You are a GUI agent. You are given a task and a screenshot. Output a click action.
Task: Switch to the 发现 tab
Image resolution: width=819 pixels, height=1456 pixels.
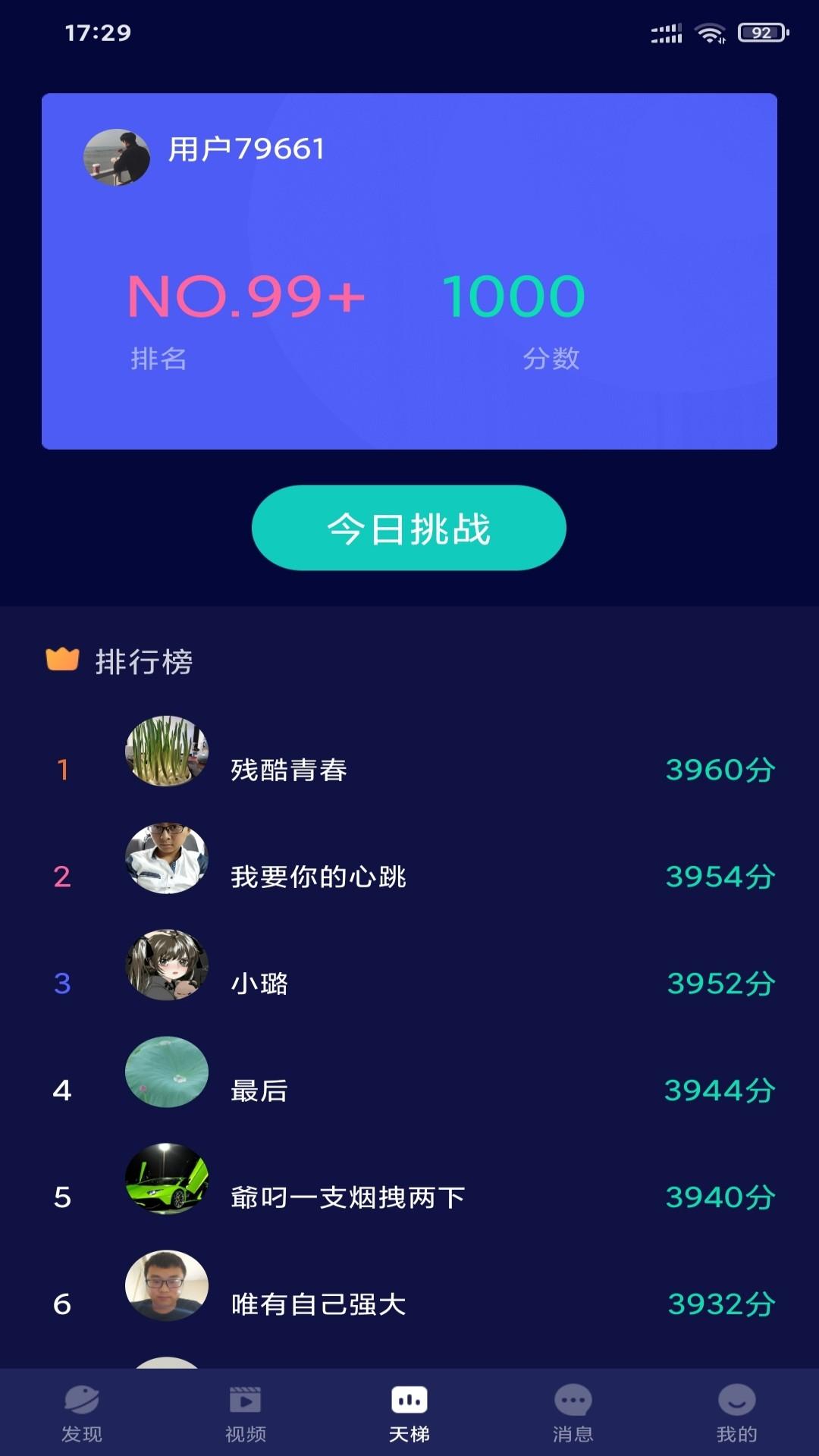point(82,1412)
